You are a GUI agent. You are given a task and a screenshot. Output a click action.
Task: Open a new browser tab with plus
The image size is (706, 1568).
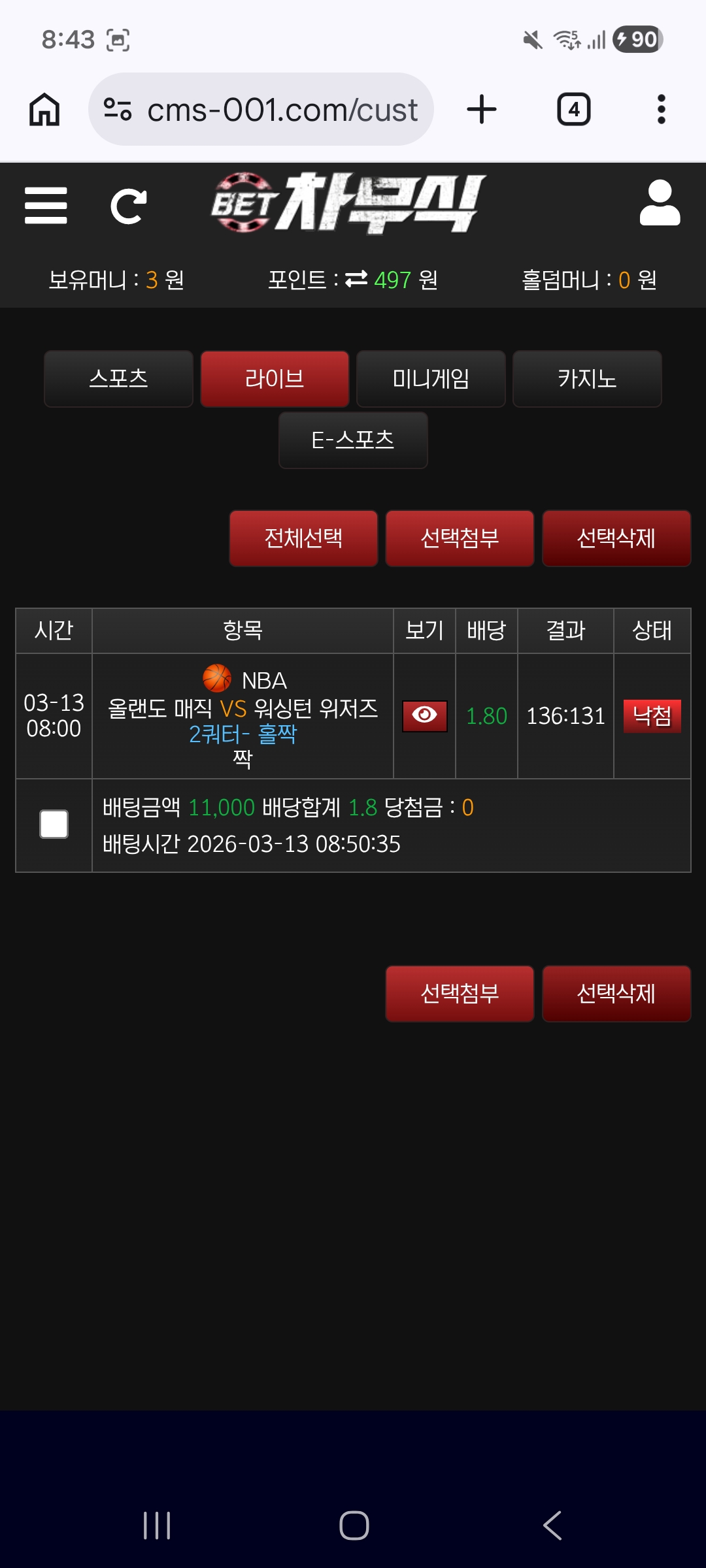pos(481,108)
